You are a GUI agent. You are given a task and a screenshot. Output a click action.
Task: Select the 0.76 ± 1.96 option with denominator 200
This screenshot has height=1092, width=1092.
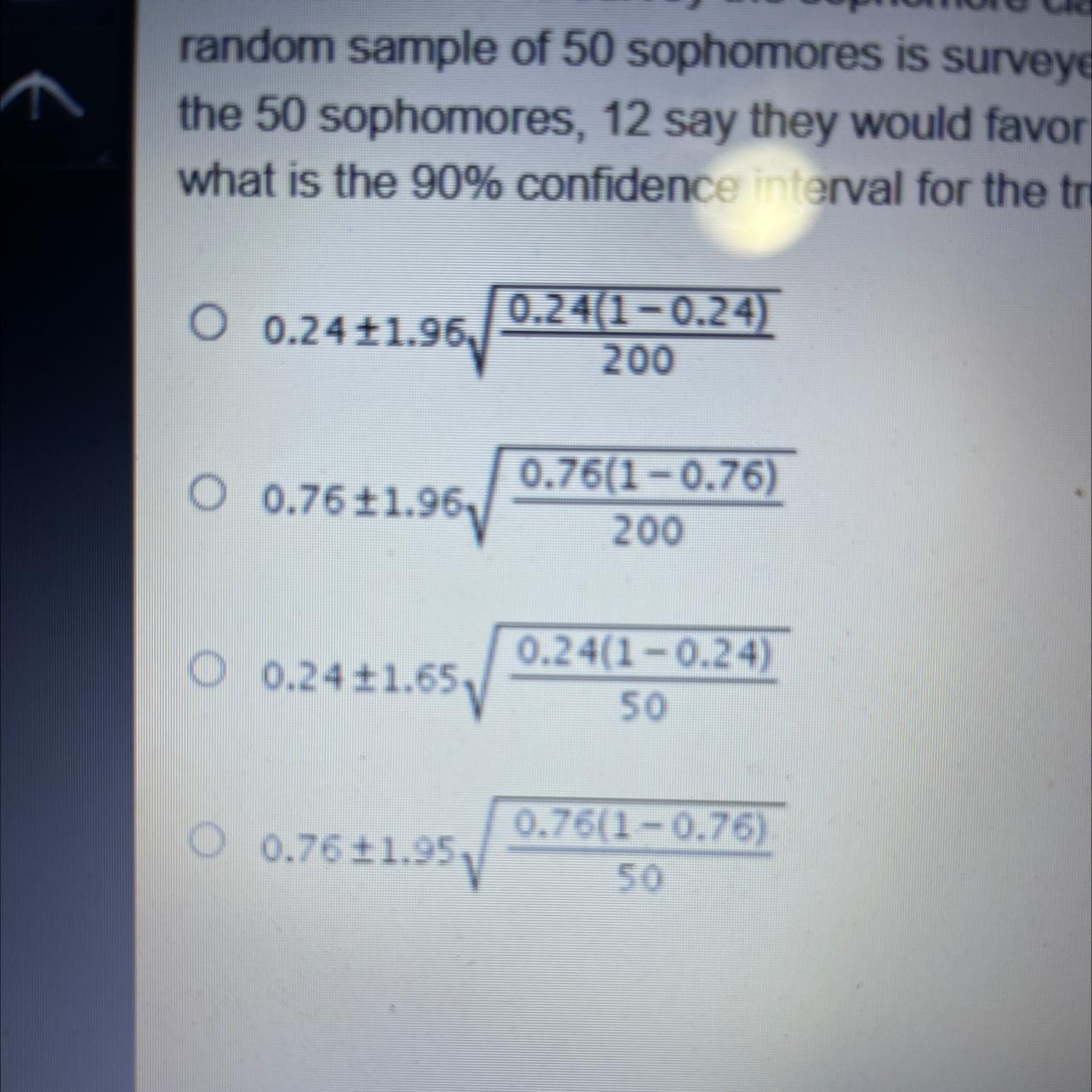(207, 496)
